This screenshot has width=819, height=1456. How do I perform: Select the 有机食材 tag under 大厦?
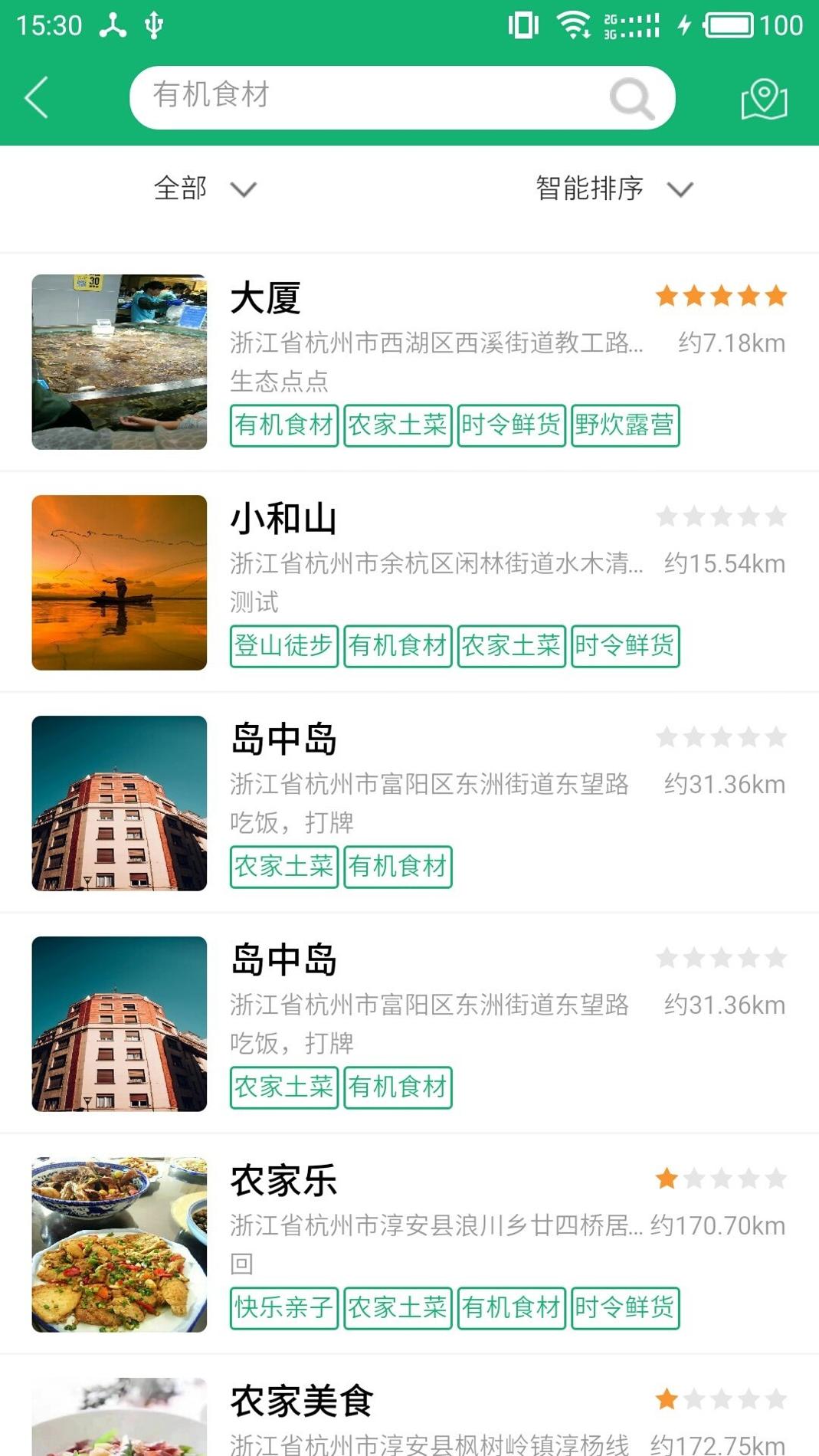[x=283, y=426]
